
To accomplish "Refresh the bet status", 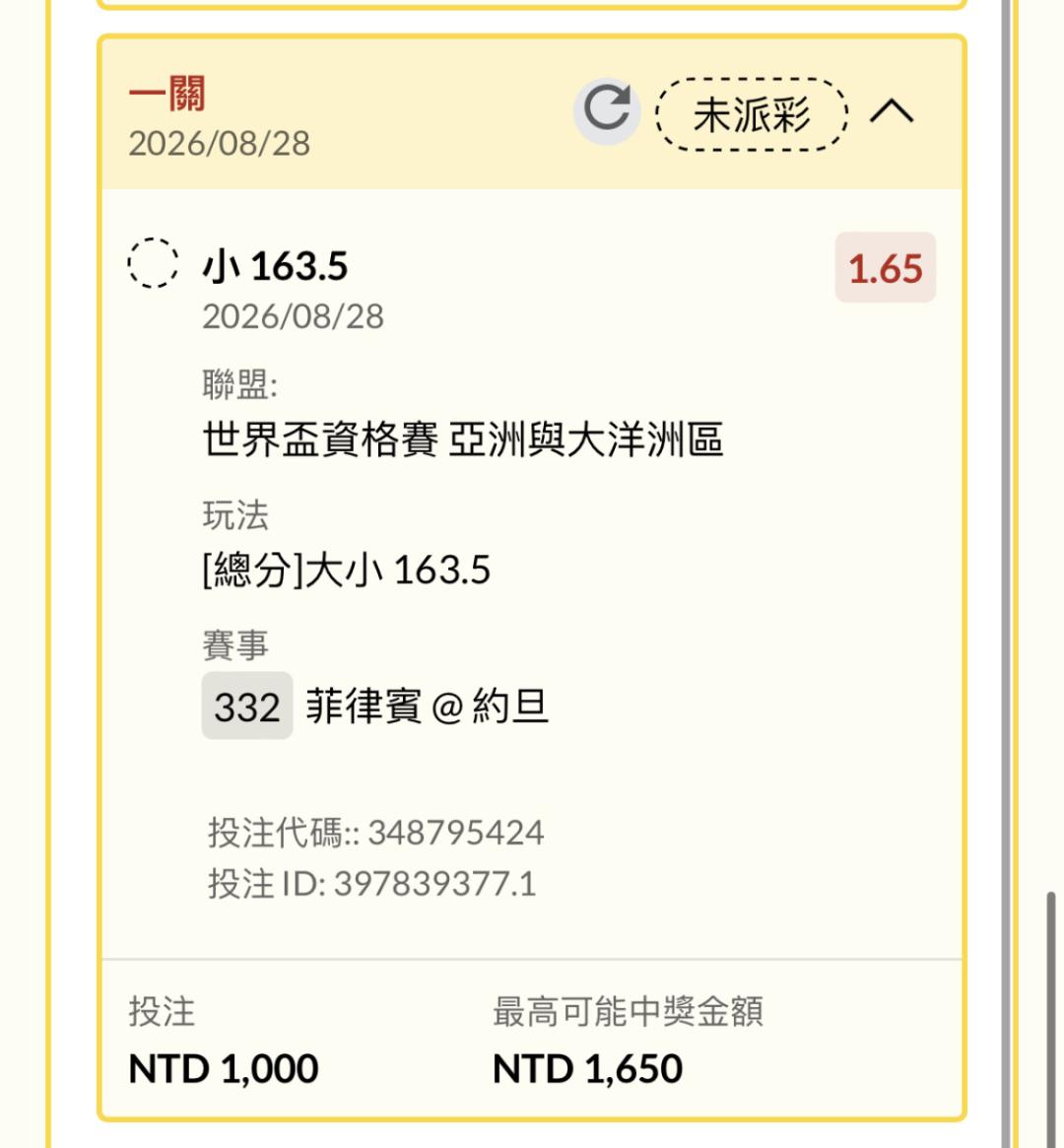I will (607, 110).
